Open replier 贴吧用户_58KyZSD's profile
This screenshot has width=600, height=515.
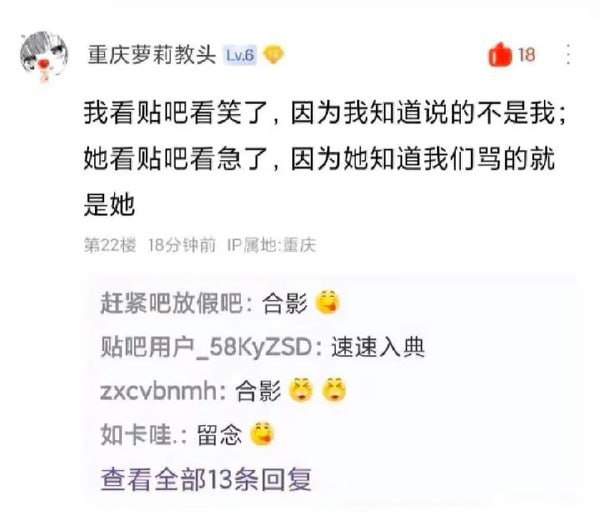(206, 347)
